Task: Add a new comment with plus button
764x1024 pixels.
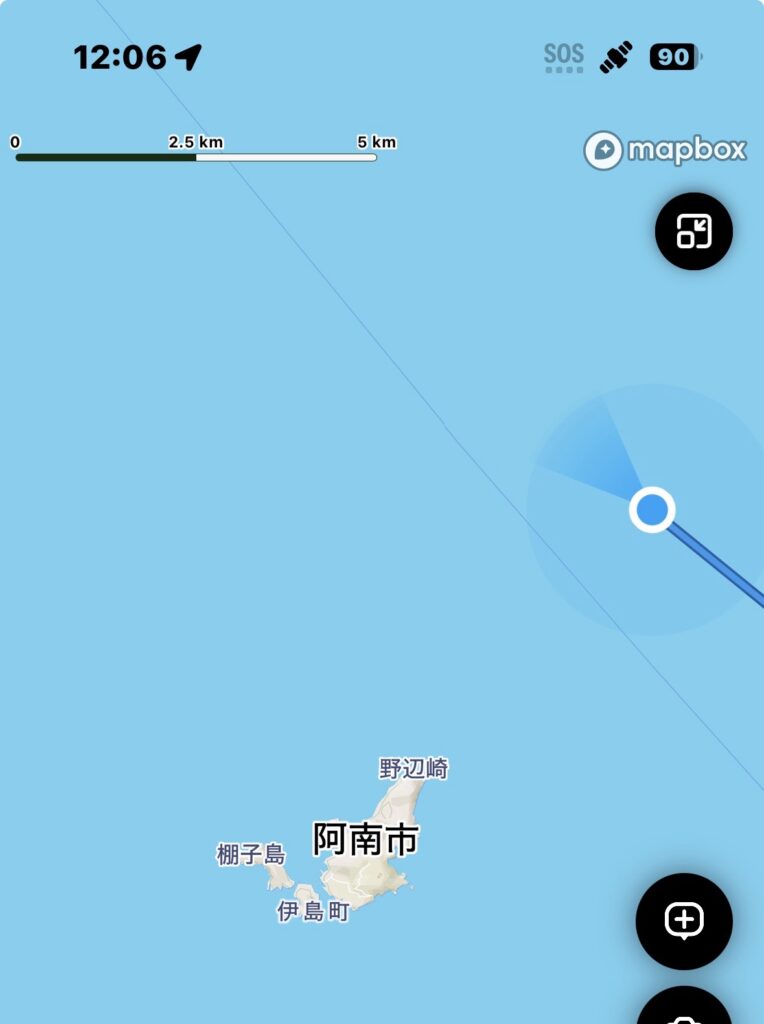Action: coord(684,921)
